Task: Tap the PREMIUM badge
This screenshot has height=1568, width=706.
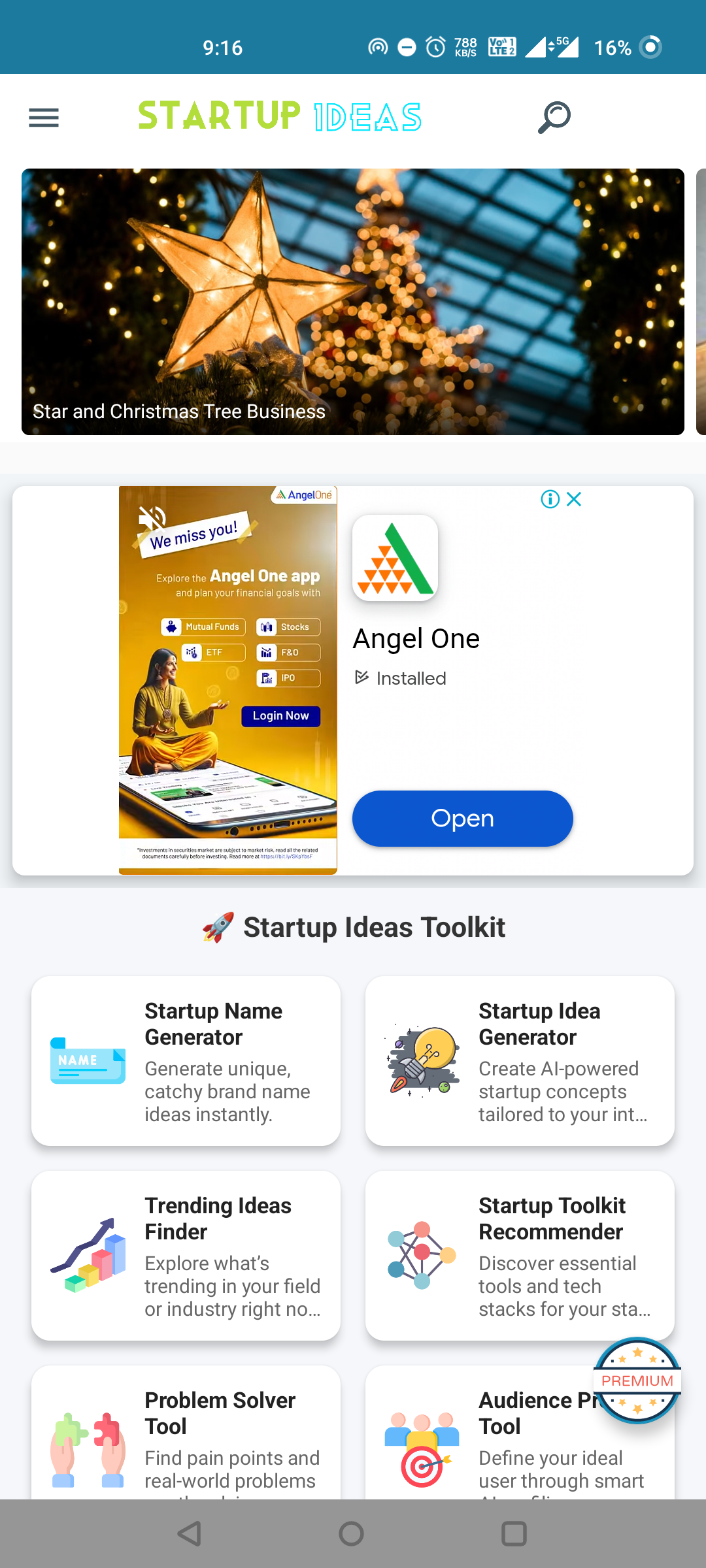Action: 637,1380
